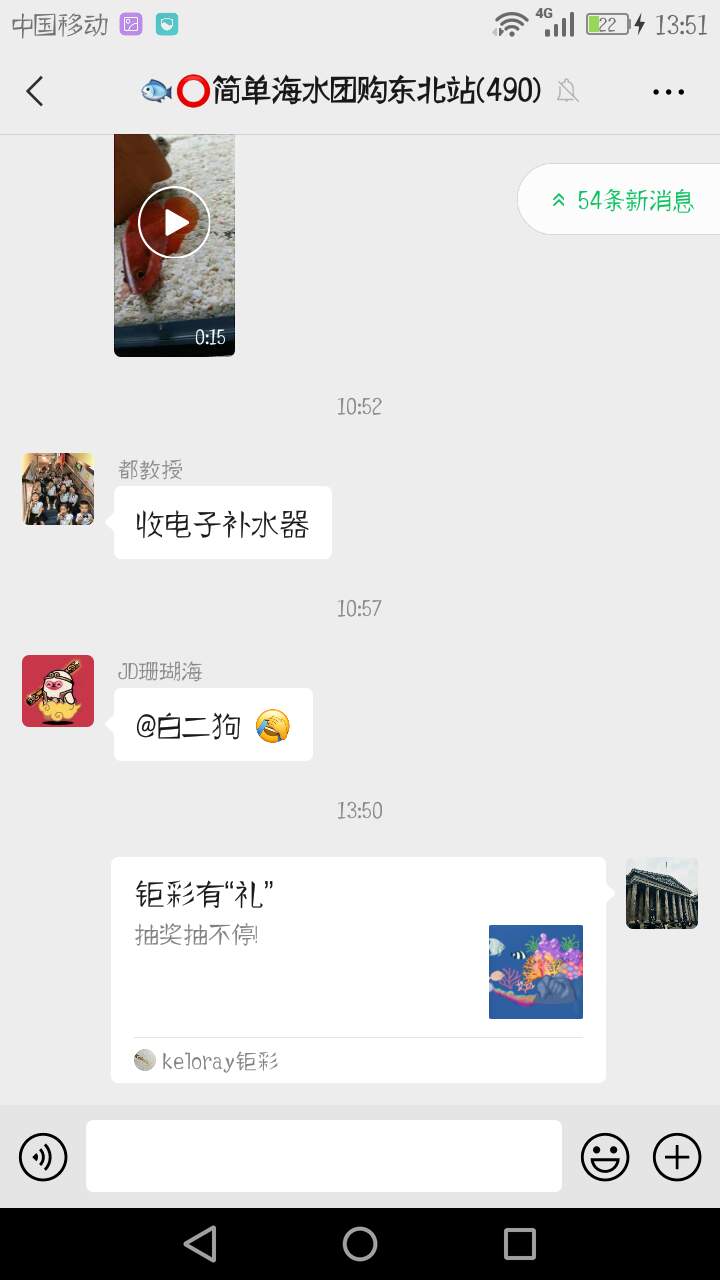Jump to the 54条新消息 unread messages
Screen dimensions: 720x1280
[622, 200]
